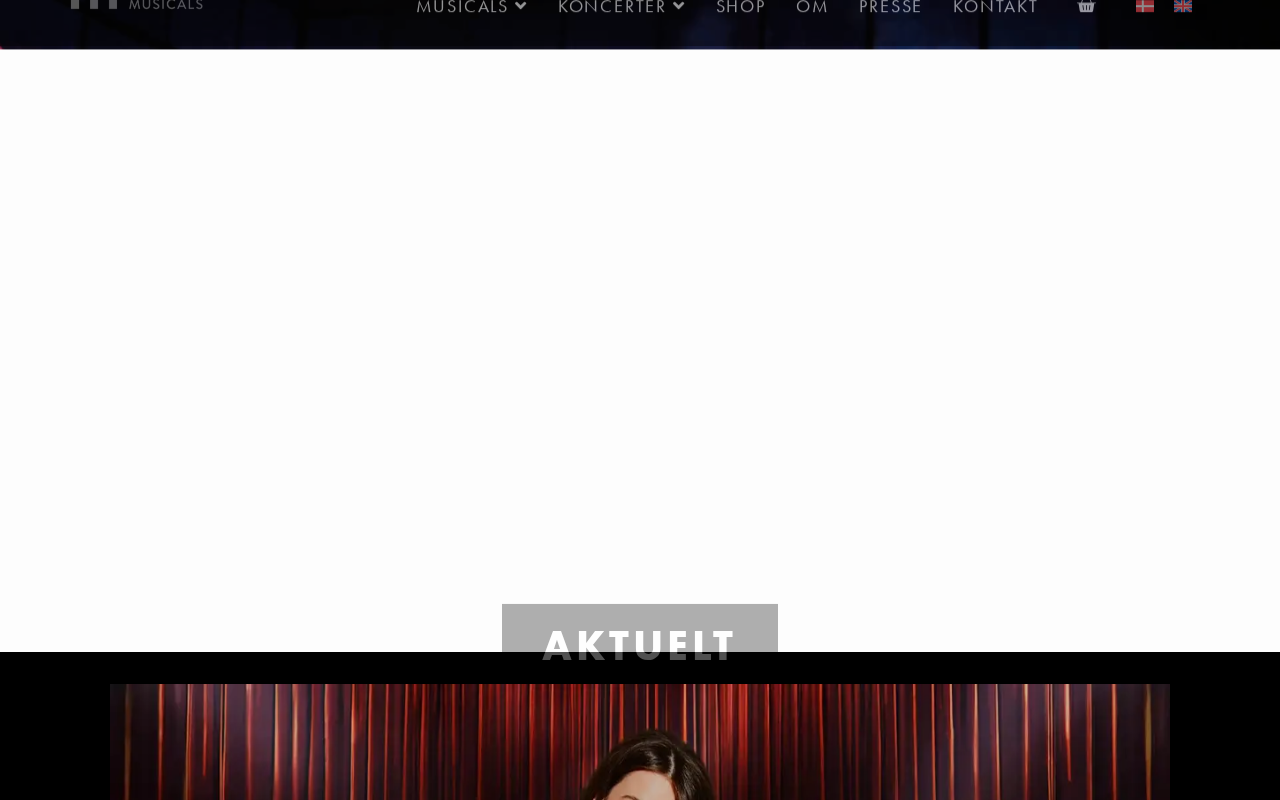Screen dimensions: 1280x800
Task: Go to the Shop page
Action: pyautogui.click(x=740, y=8)
